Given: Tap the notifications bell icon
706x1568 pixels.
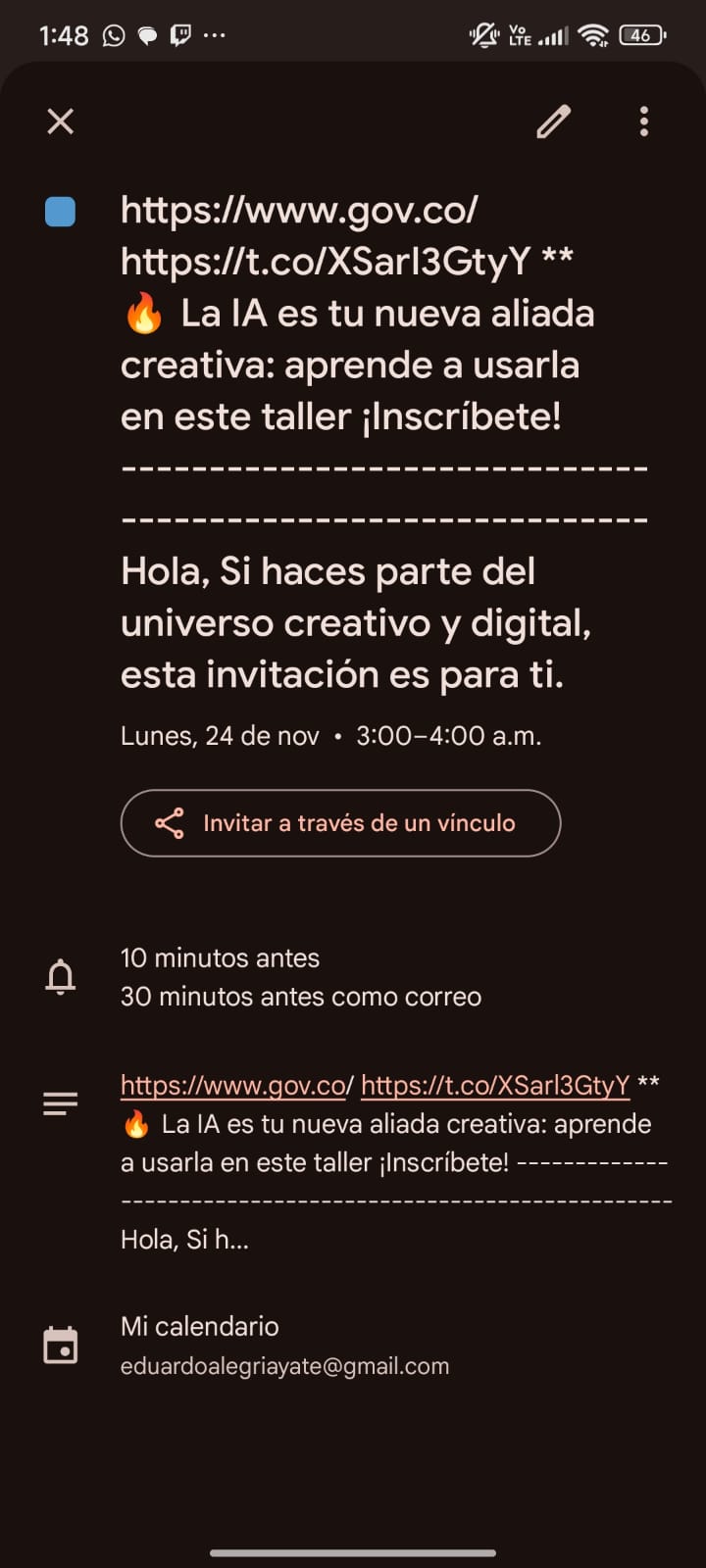Looking at the screenshot, I should coord(60,976).
